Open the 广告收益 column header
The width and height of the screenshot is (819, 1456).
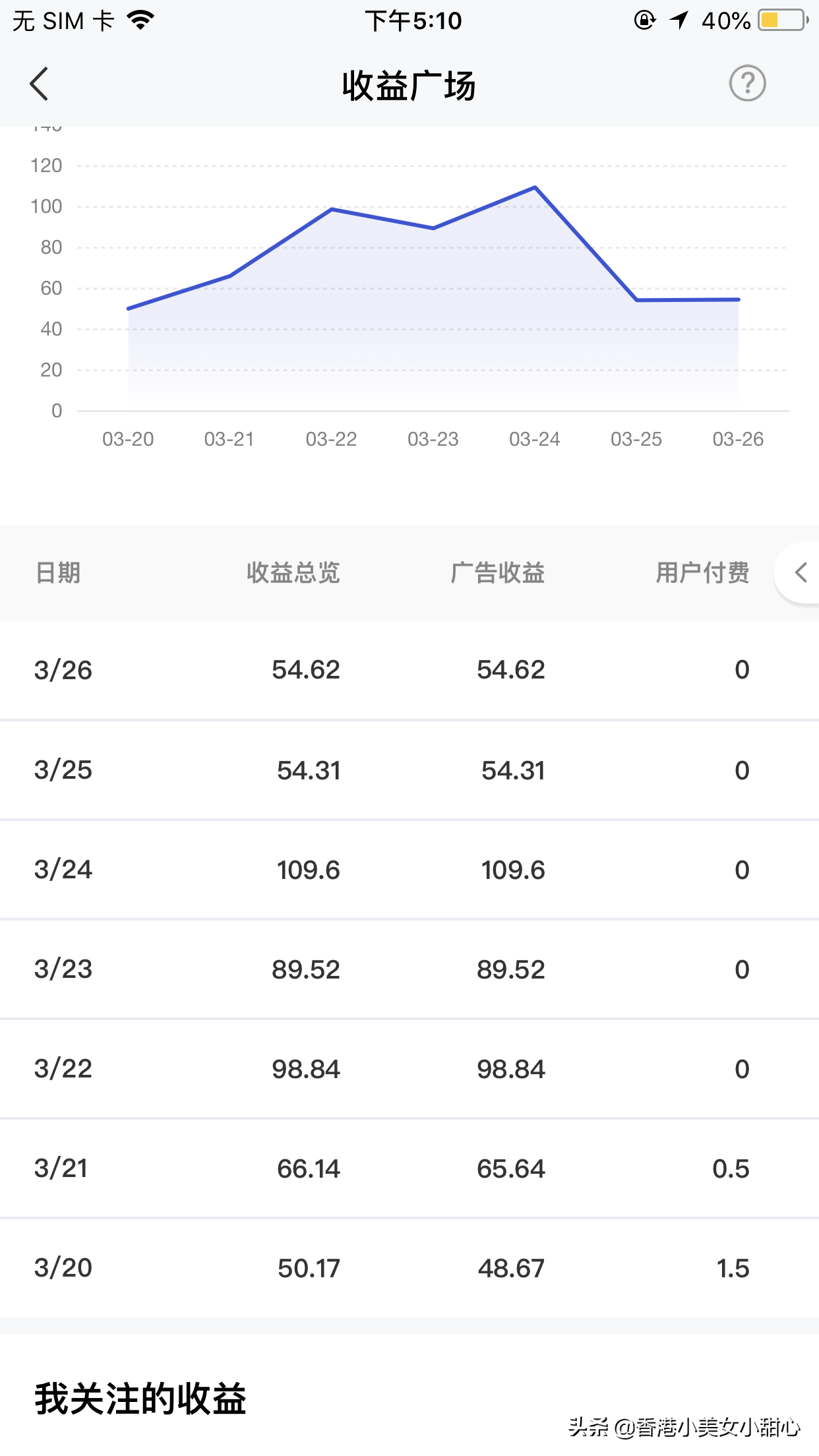(x=499, y=573)
